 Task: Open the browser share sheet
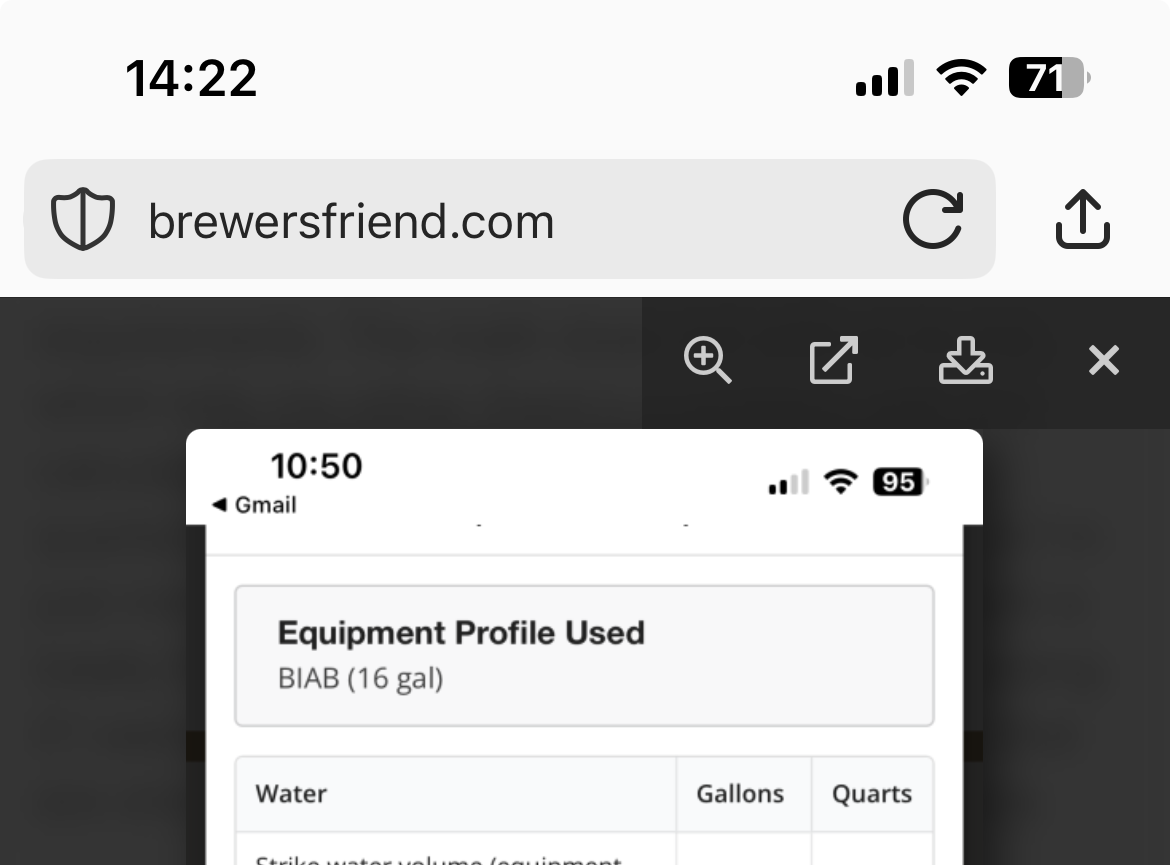(1082, 219)
